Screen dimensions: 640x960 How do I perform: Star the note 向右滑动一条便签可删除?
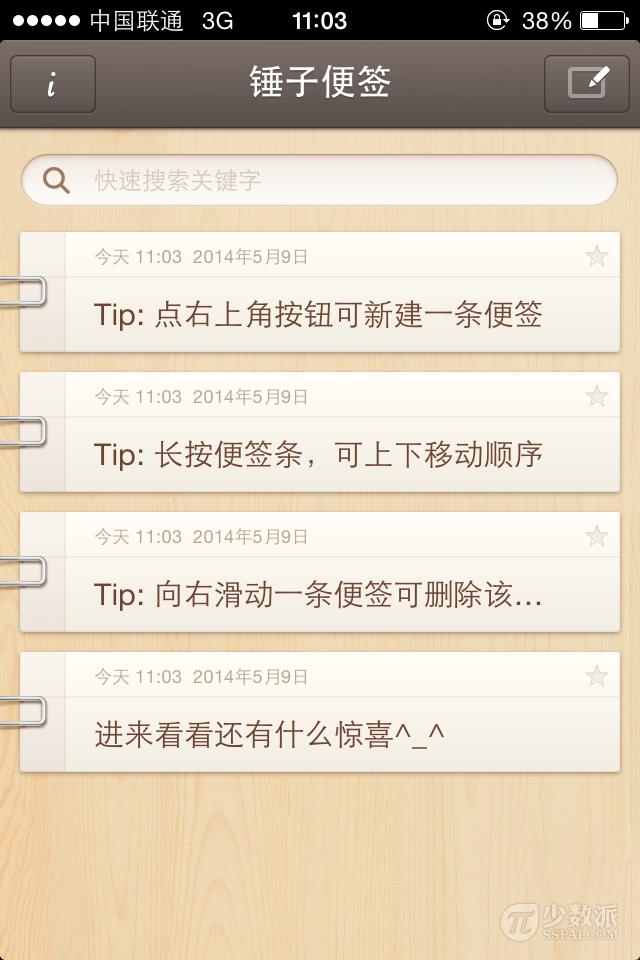[596, 537]
